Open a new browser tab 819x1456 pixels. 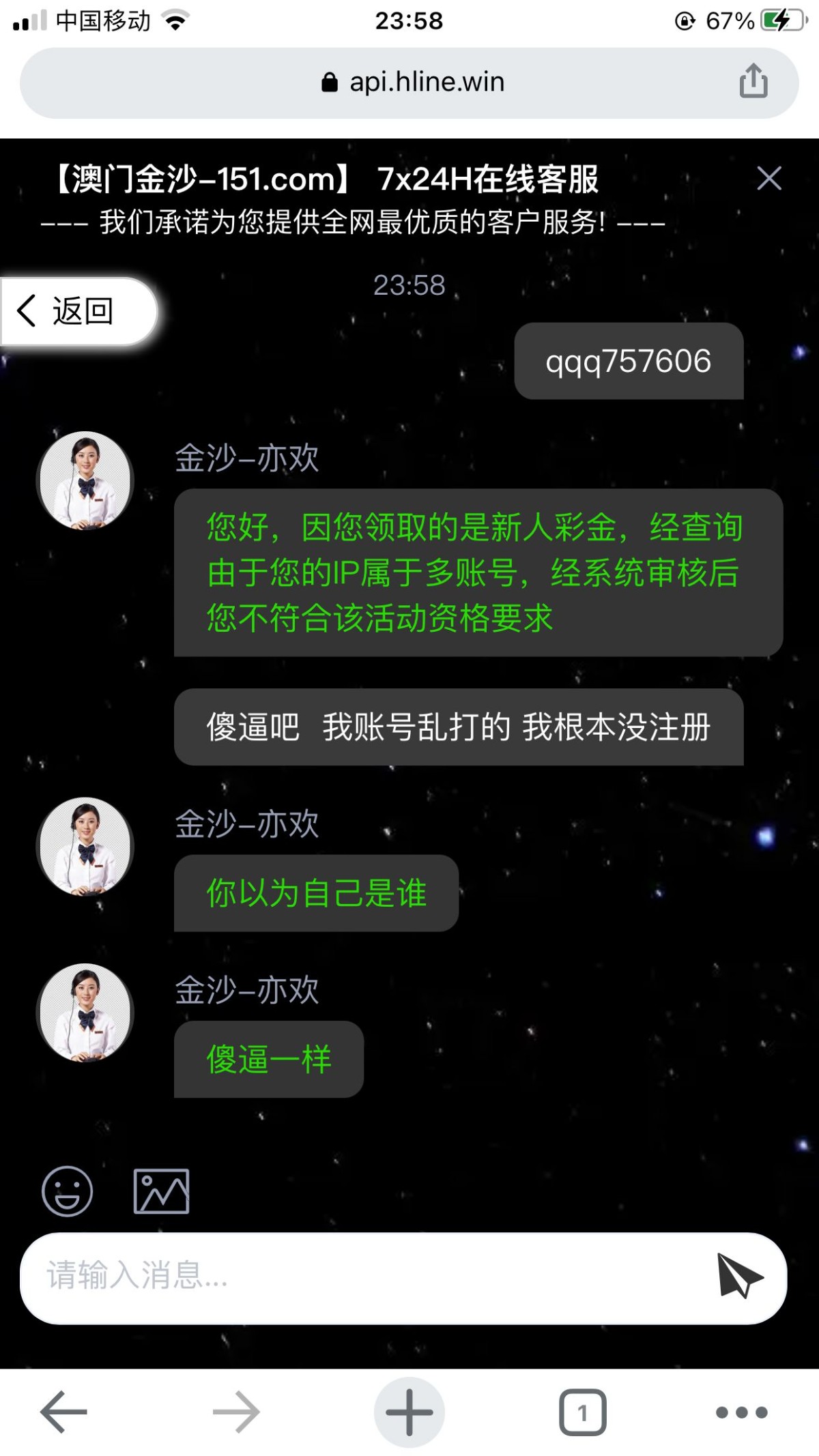(x=409, y=1412)
